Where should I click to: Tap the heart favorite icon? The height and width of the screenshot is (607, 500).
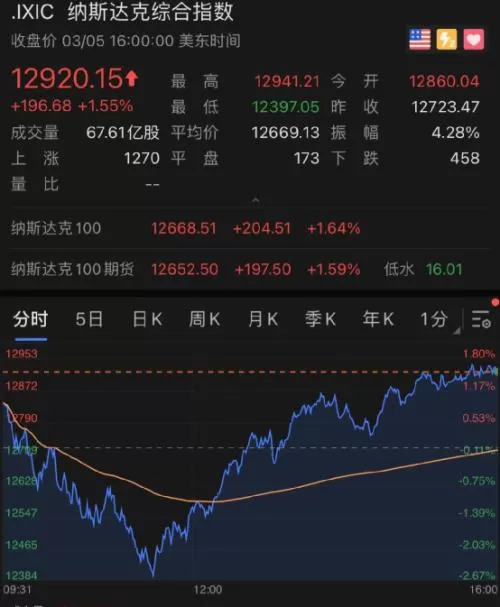point(474,39)
